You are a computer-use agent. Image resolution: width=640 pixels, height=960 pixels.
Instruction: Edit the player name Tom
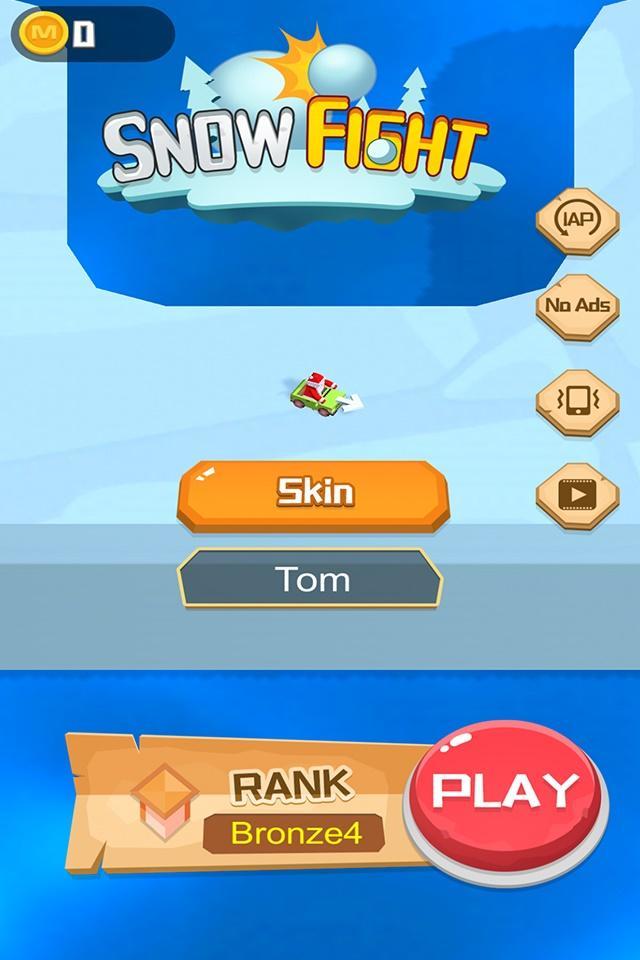(x=311, y=578)
